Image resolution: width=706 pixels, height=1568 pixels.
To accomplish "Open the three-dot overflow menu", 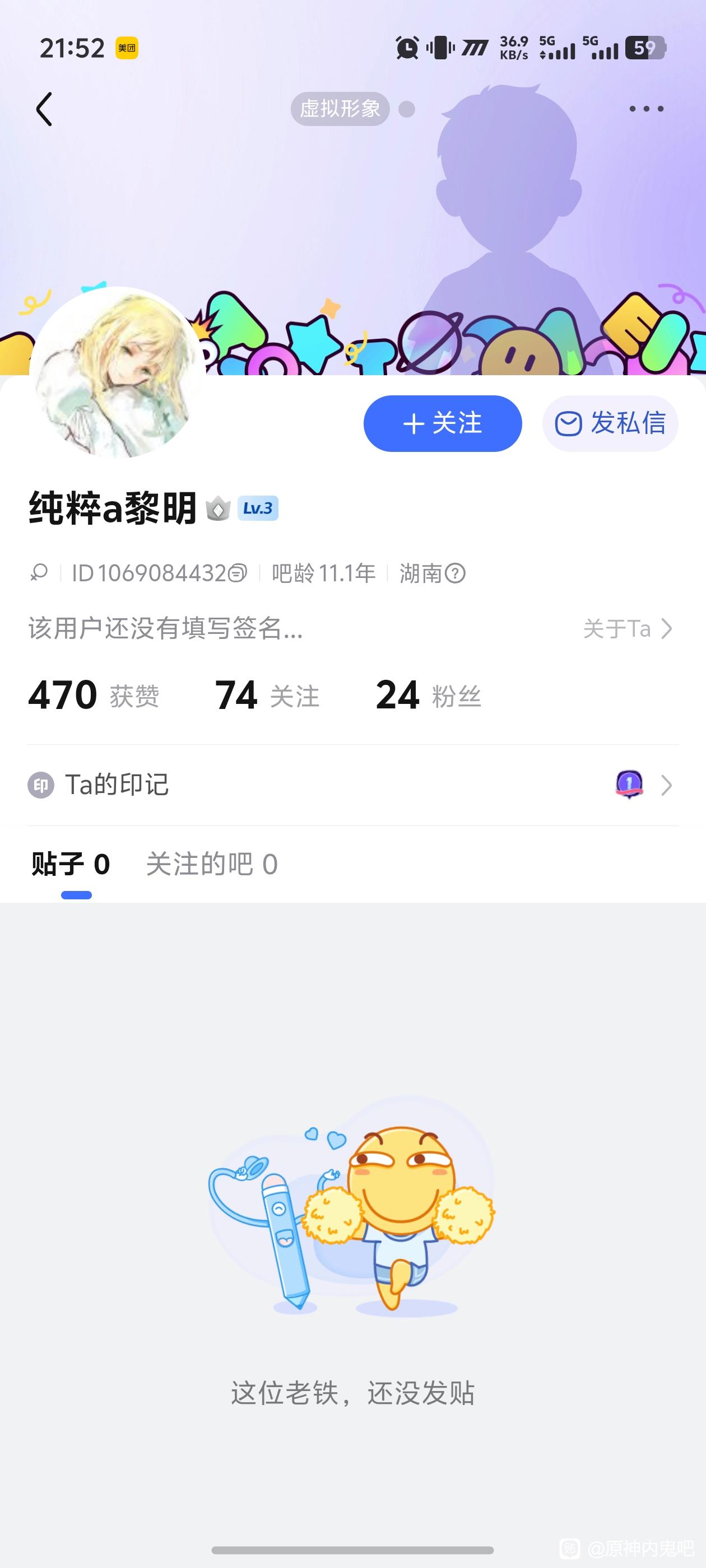I will click(x=646, y=109).
